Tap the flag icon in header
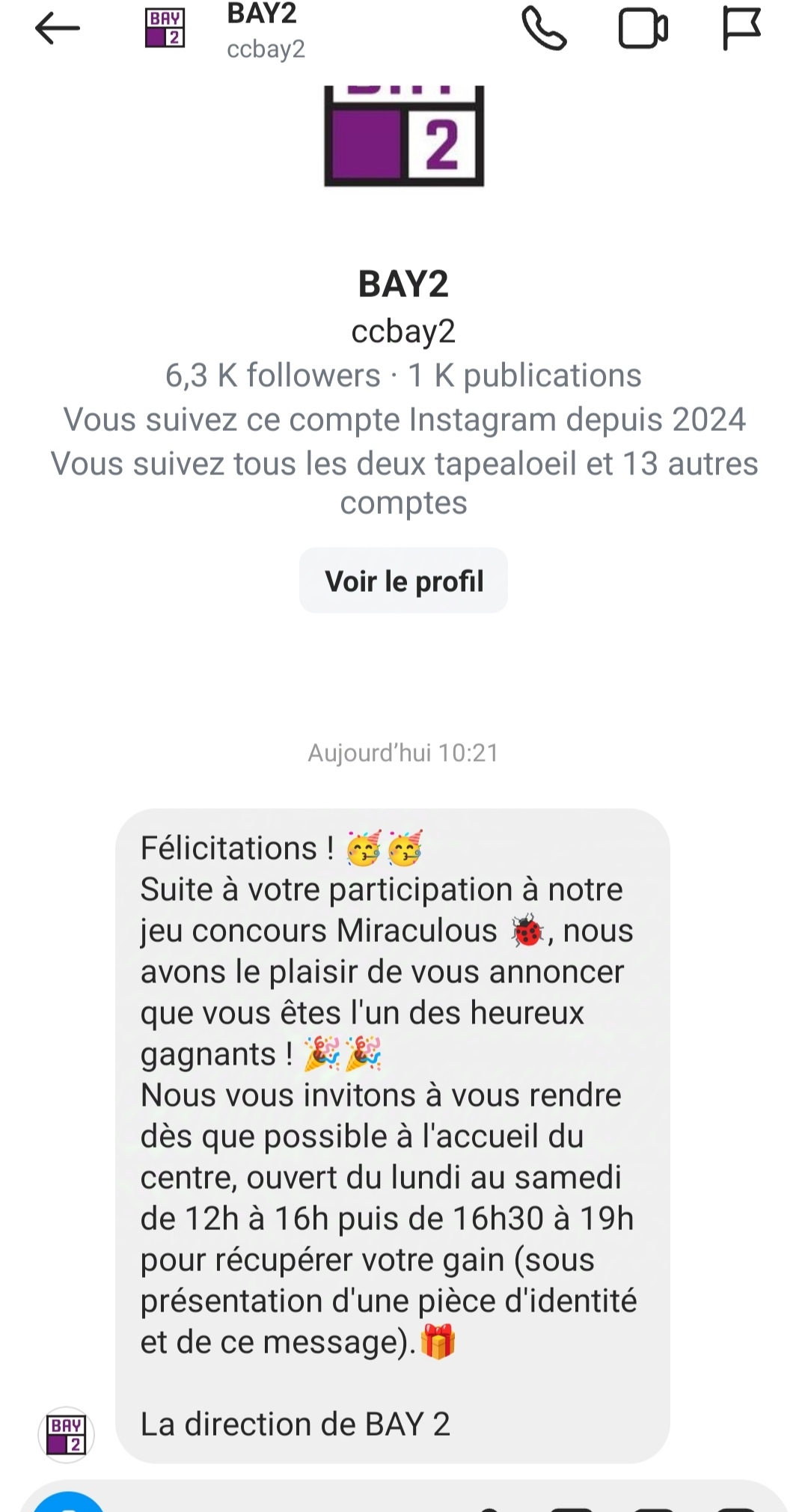 tap(741, 28)
